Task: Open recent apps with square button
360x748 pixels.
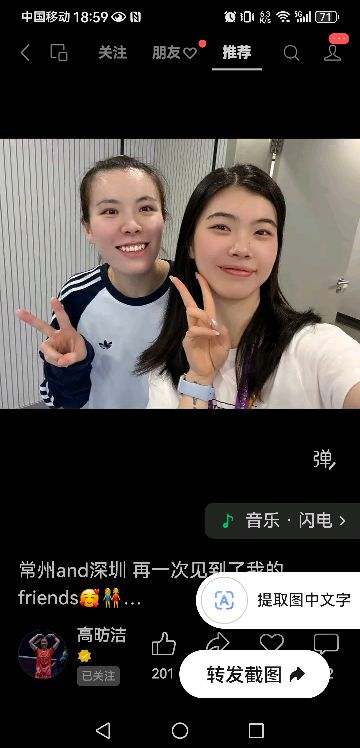Action: coord(256,730)
